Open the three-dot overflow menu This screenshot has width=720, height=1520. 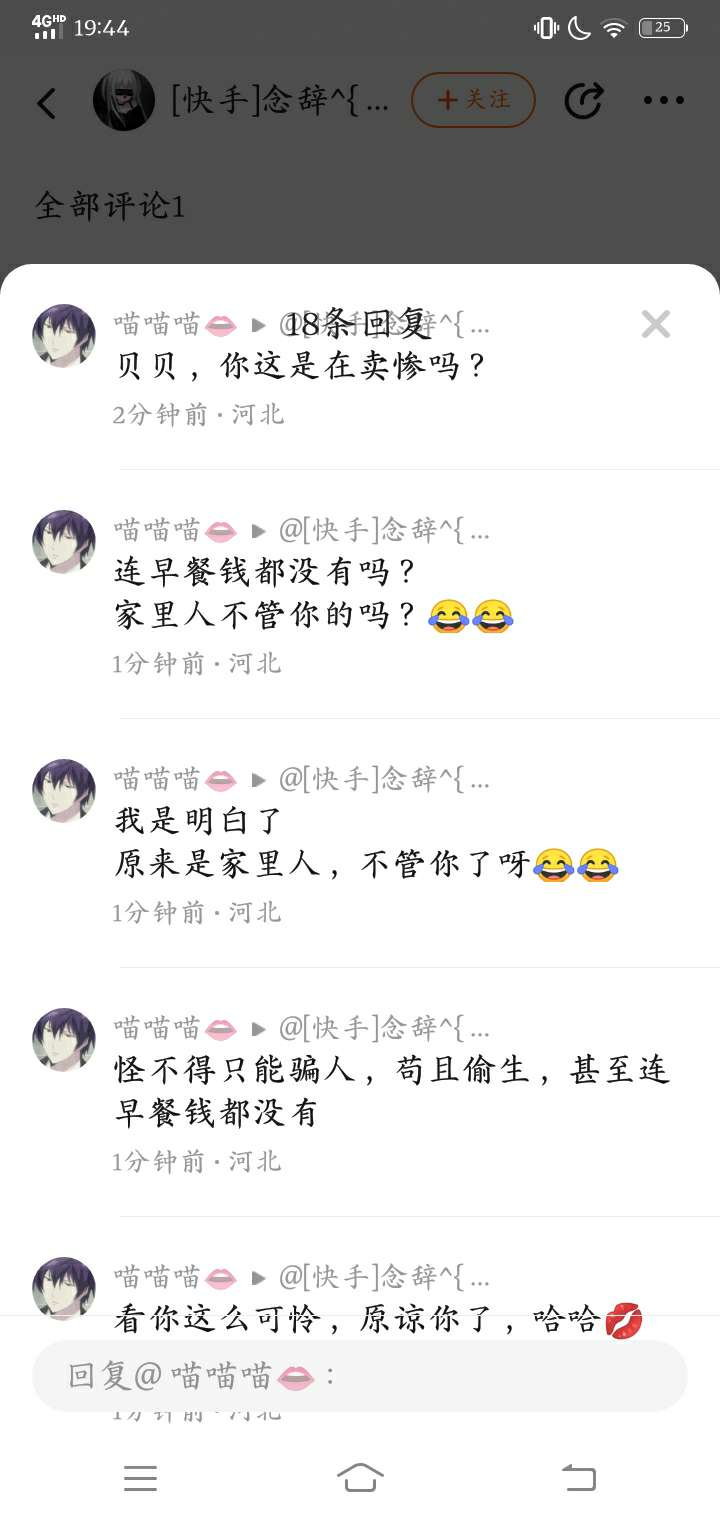pyautogui.click(x=663, y=100)
